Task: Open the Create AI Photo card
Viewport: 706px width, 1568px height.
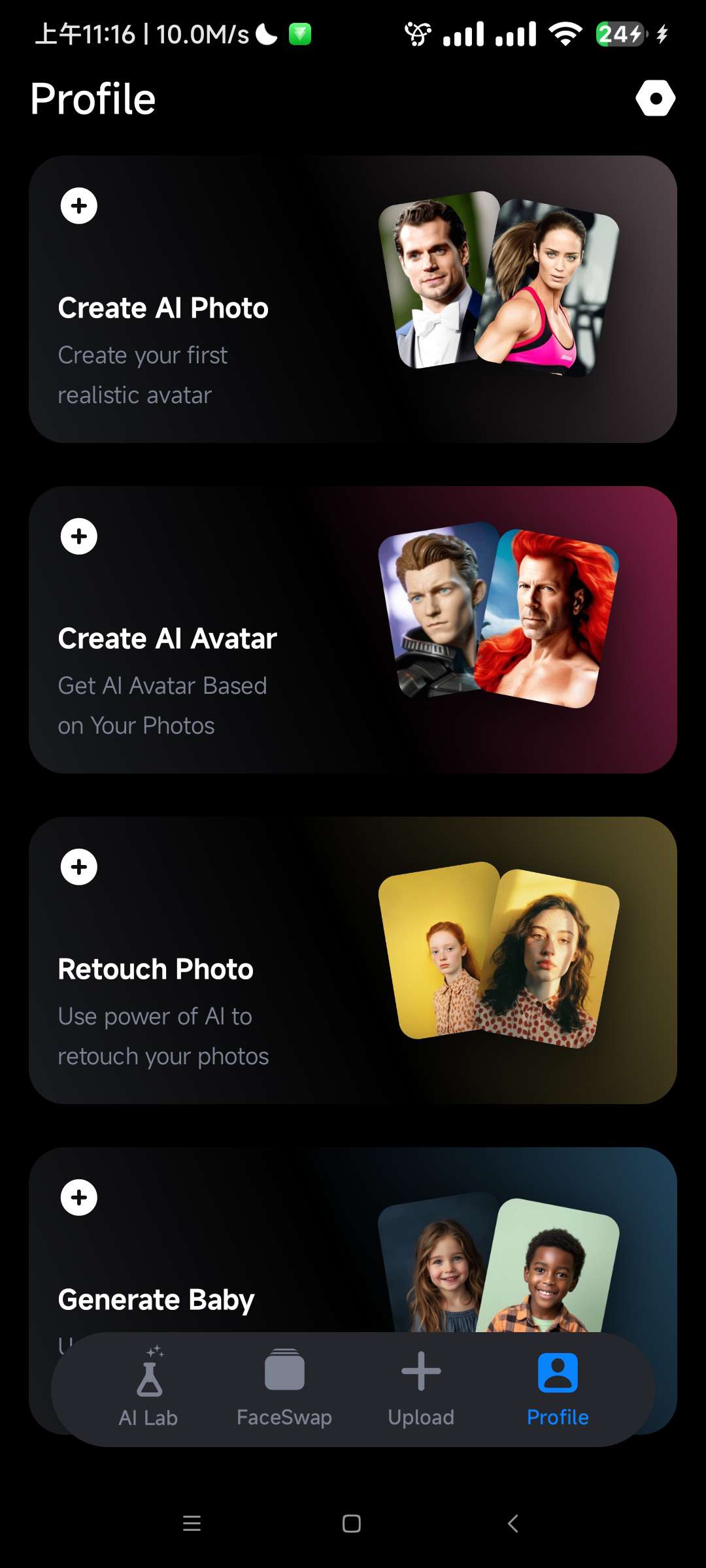Action: pyautogui.click(x=352, y=299)
